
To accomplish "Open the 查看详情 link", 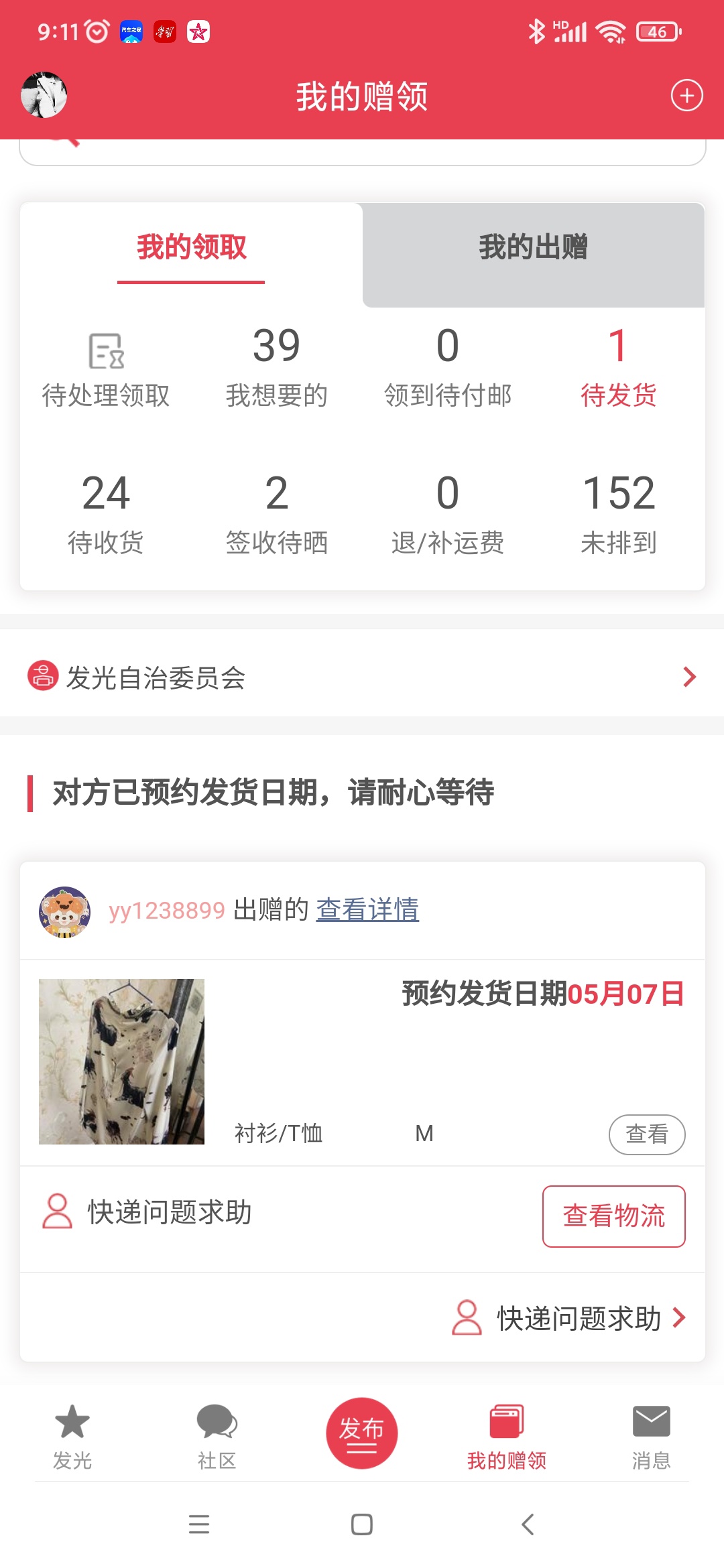I will 367,910.
